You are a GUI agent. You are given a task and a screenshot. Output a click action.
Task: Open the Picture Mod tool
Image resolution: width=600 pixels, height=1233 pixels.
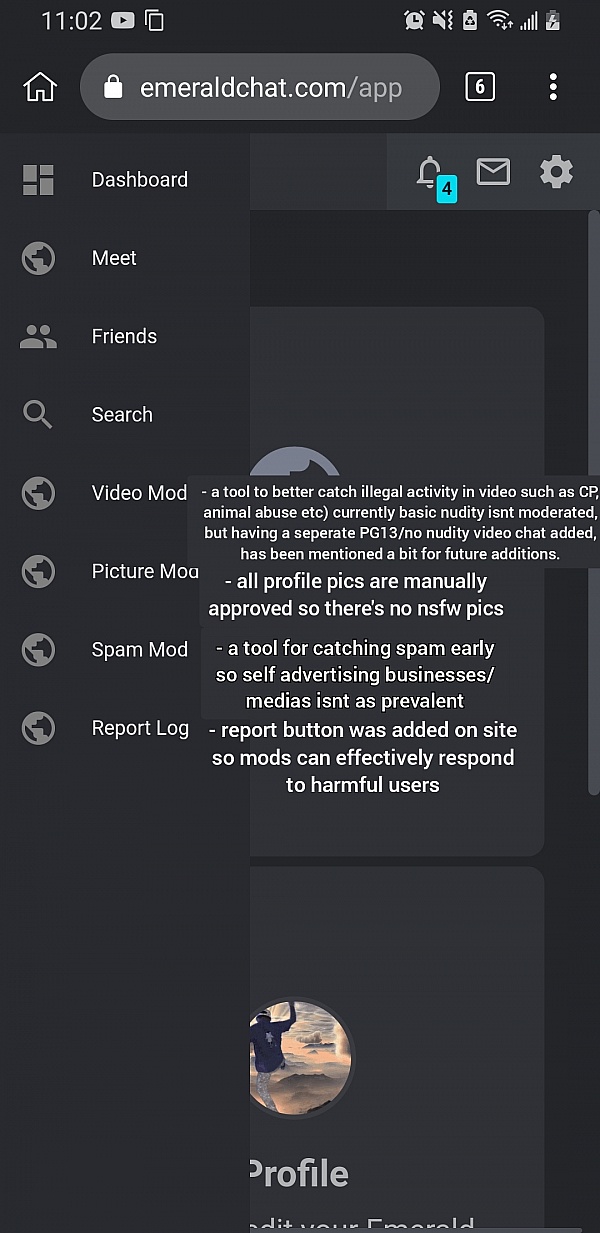pos(124,571)
